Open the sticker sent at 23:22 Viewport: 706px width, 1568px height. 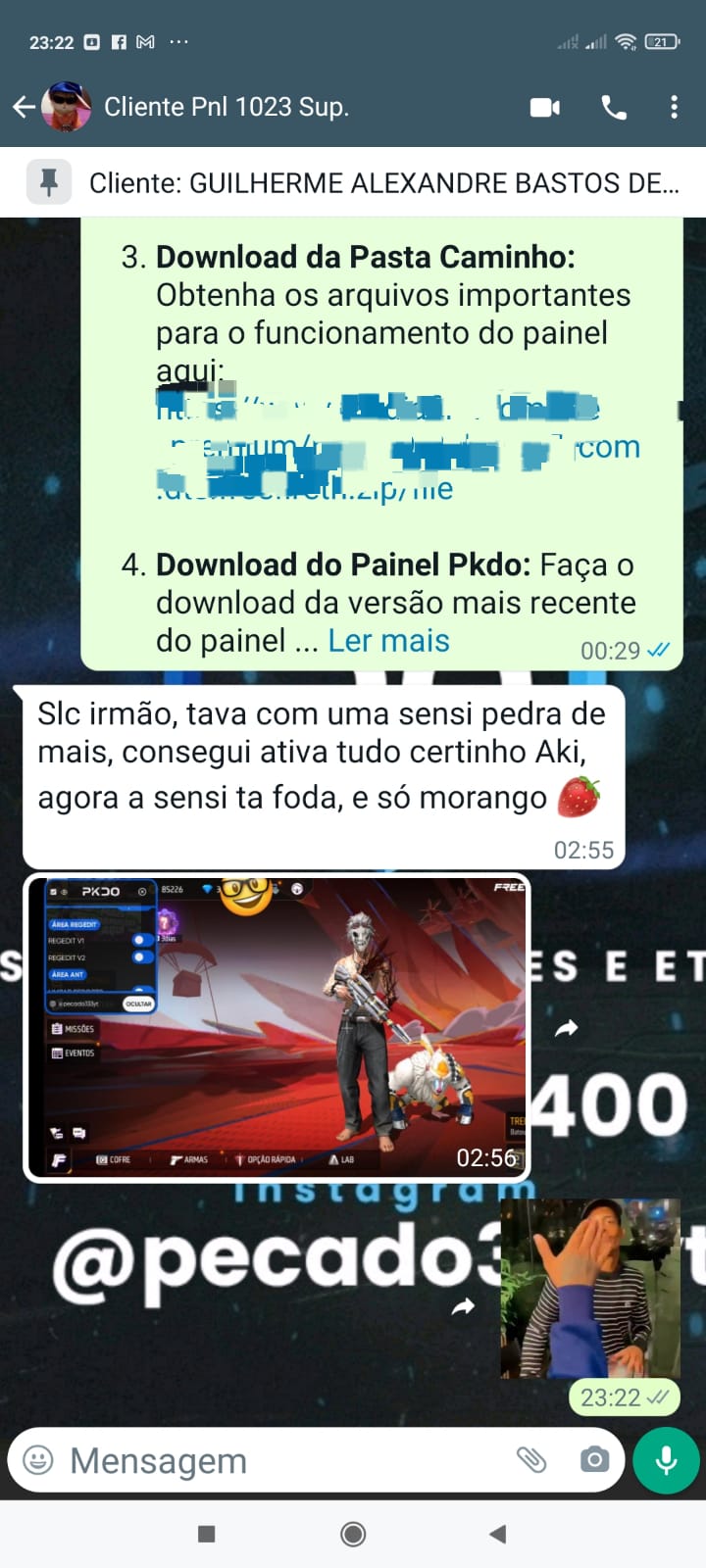(x=589, y=1289)
